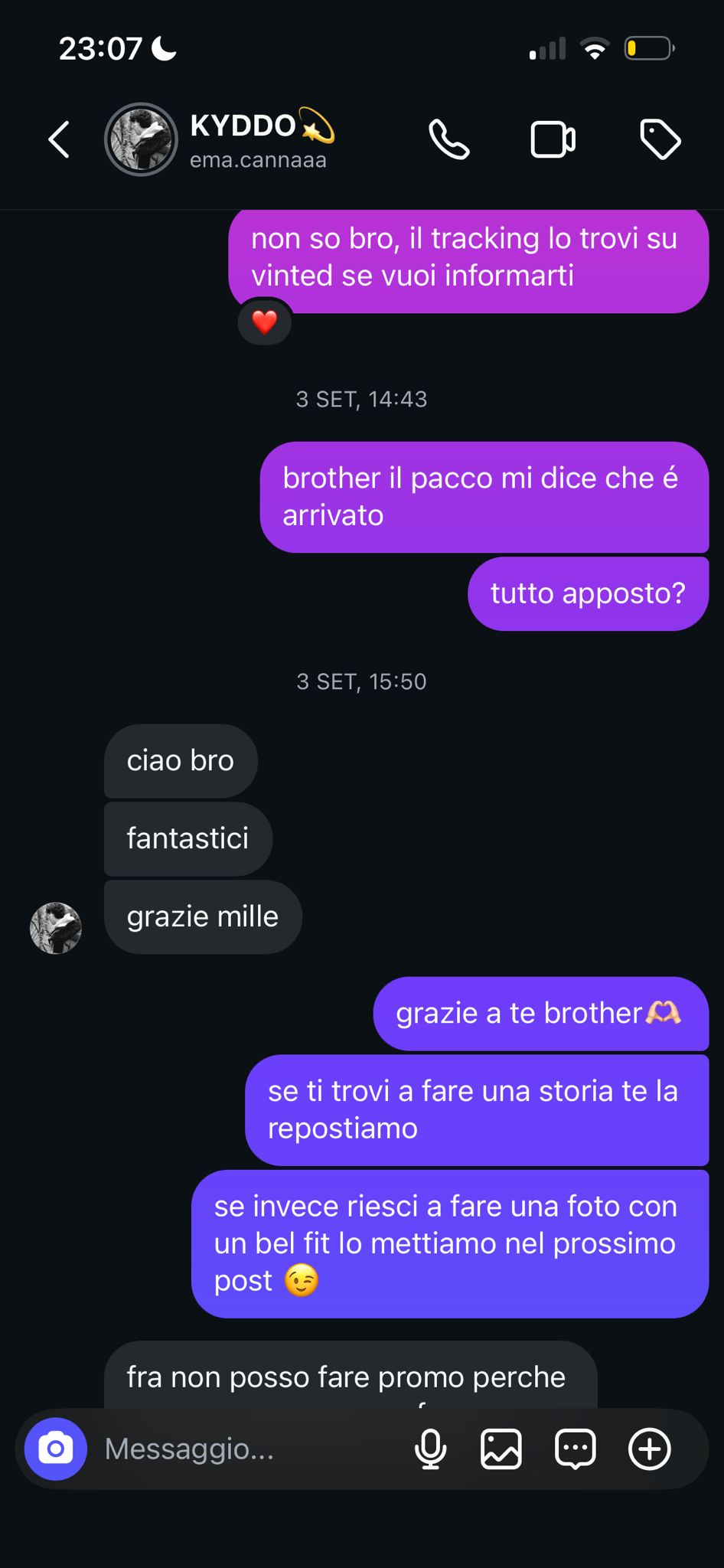This screenshot has height=1568, width=724.
Task: Open the camera from the message bar
Action: [x=56, y=1449]
